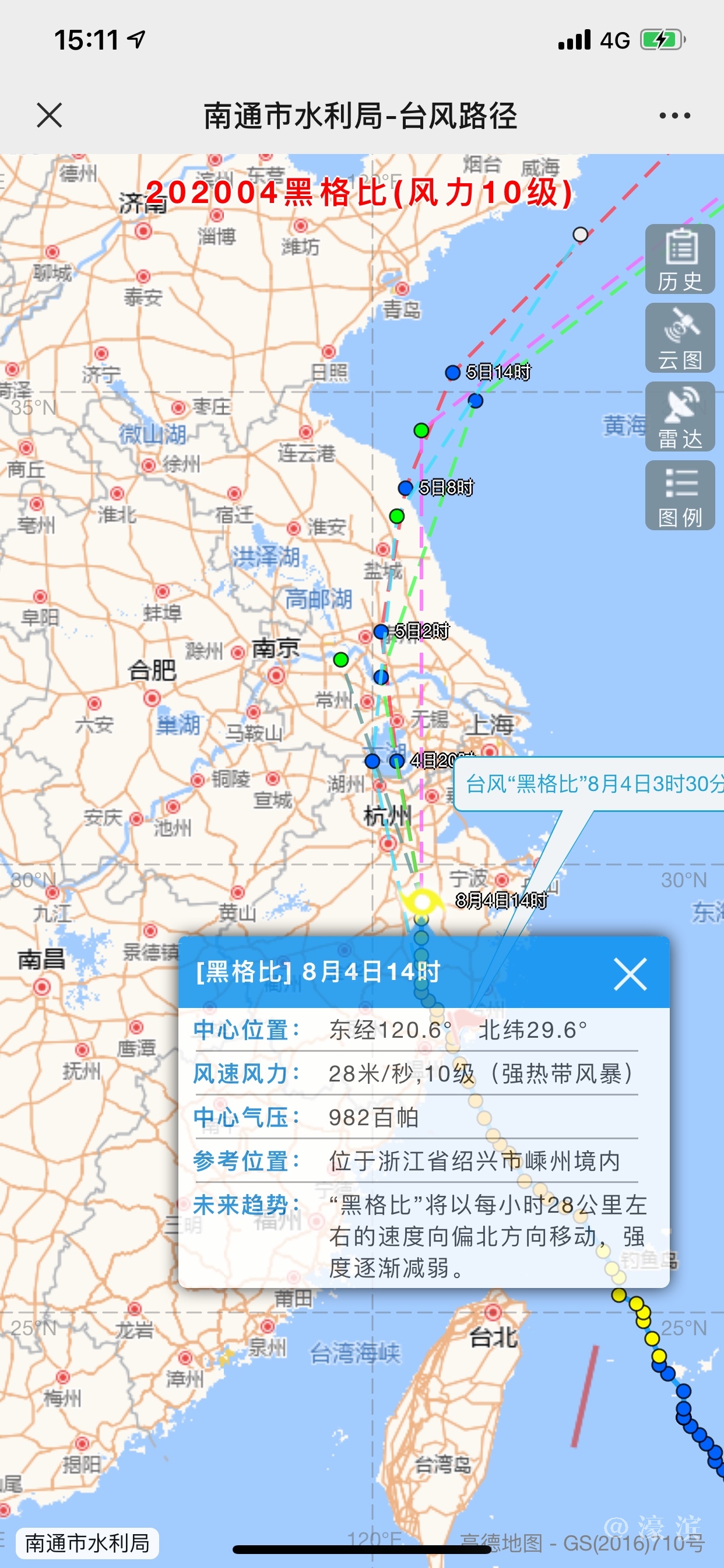
Task: Select the 5日14时 forecast point
Action: (x=453, y=373)
